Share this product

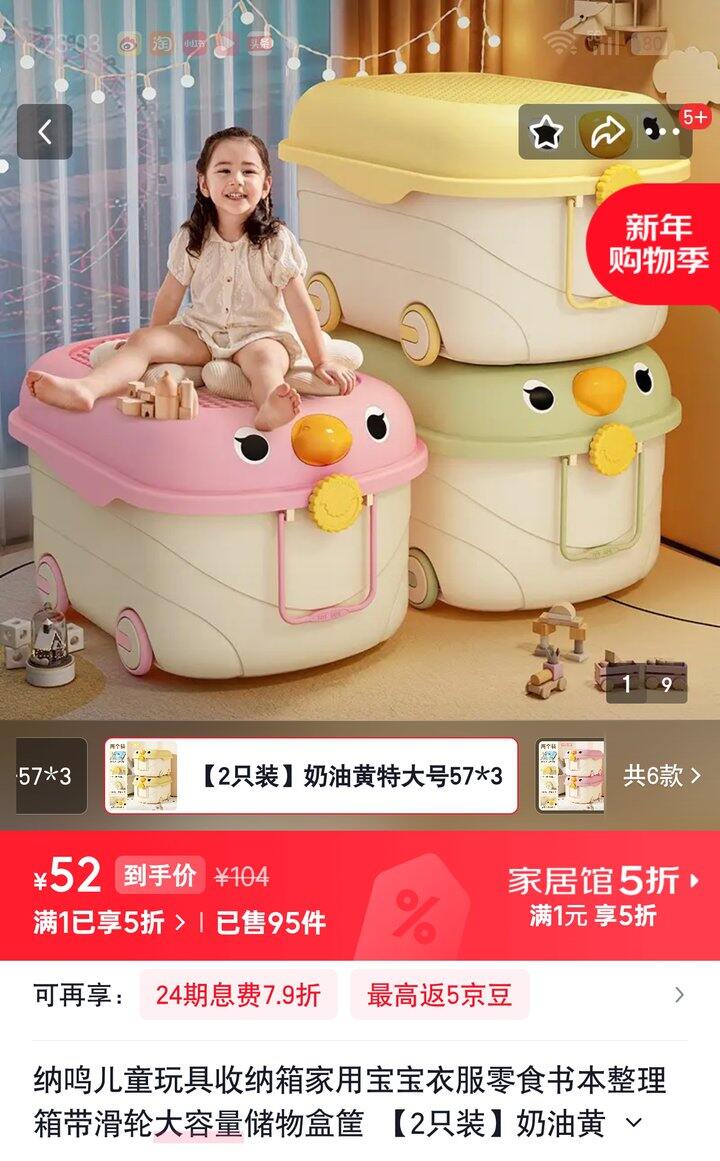click(606, 132)
